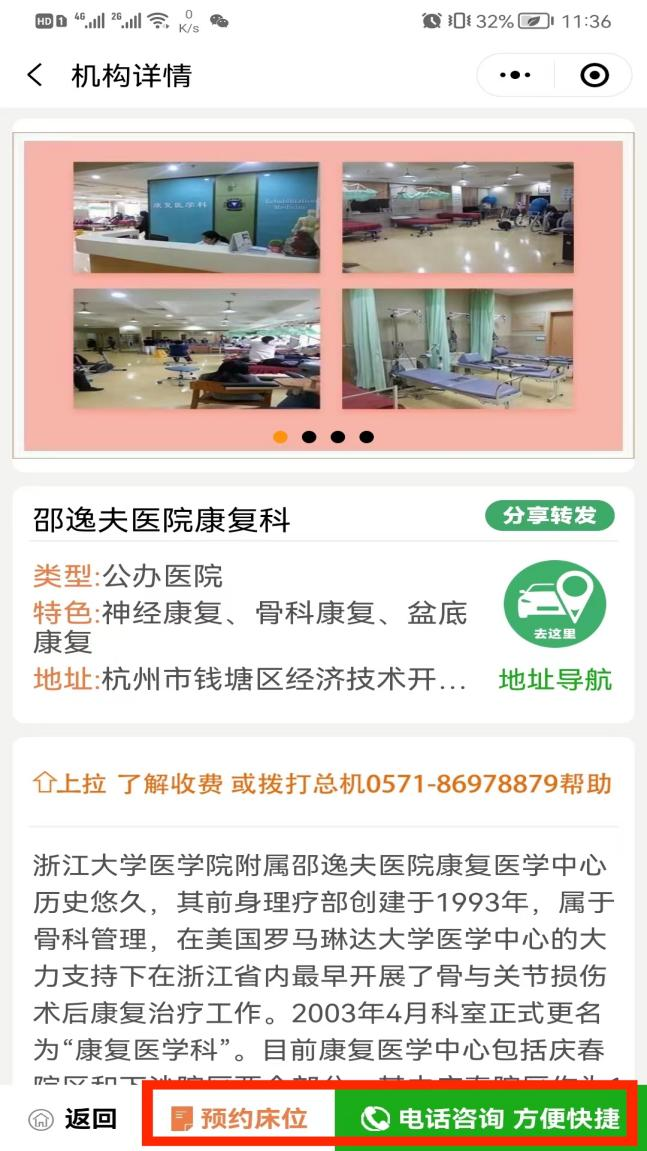647x1151 pixels.
Task: Go back from 机构详情 page
Action: point(35,75)
